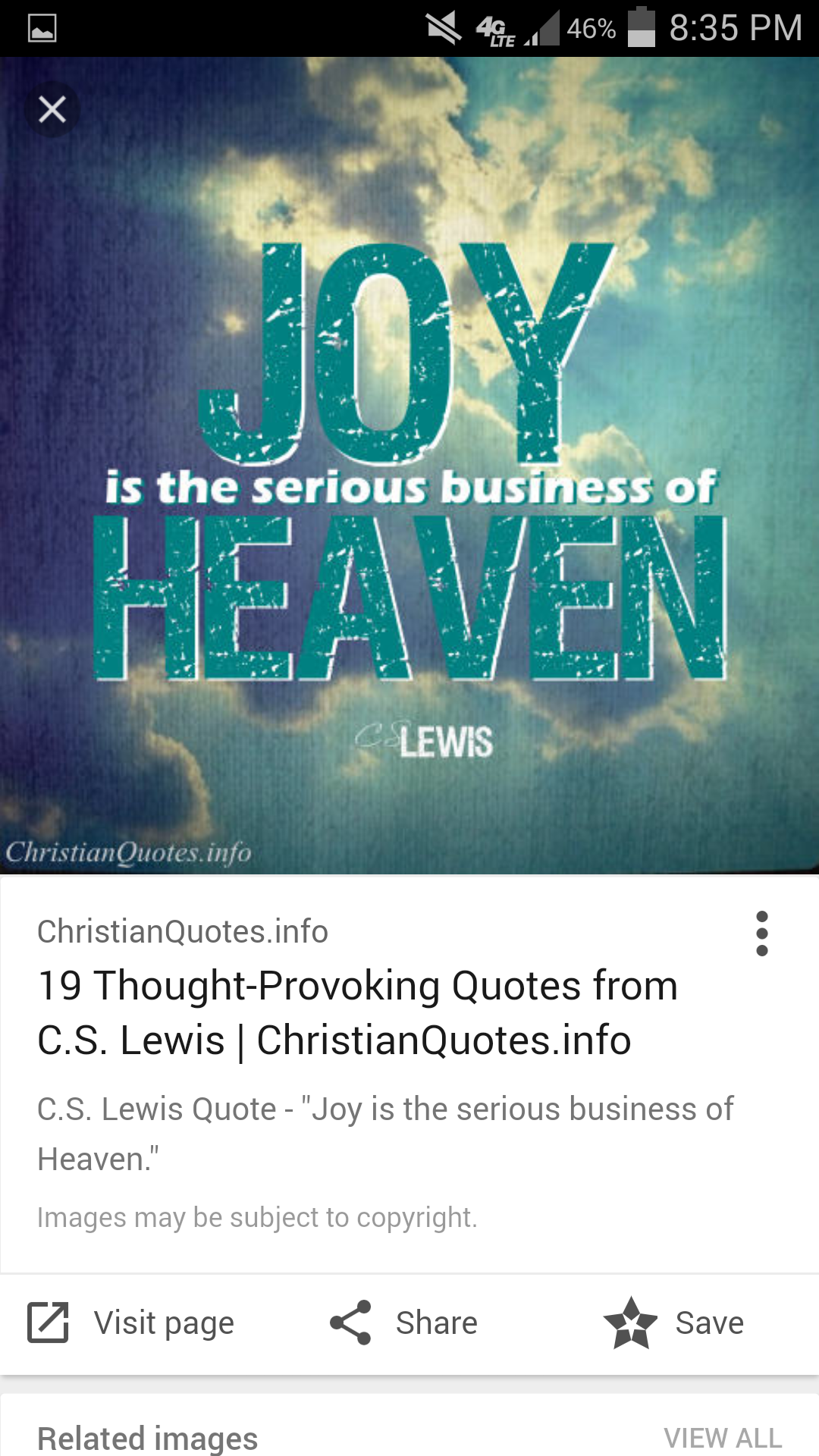Viewport: 819px width, 1456px height.
Task: Save the image to collections
Action: pyautogui.click(x=673, y=1323)
